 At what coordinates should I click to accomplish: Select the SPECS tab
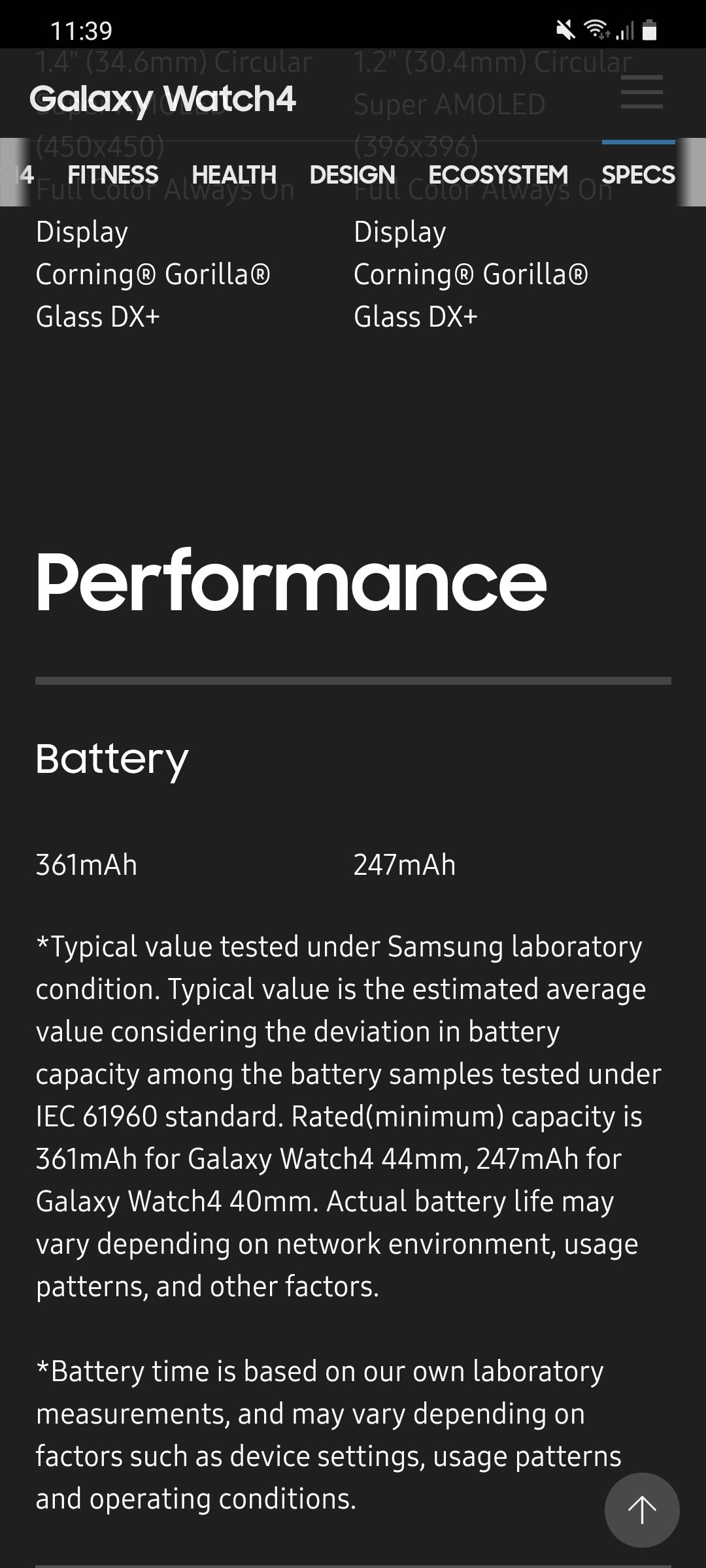(x=638, y=174)
